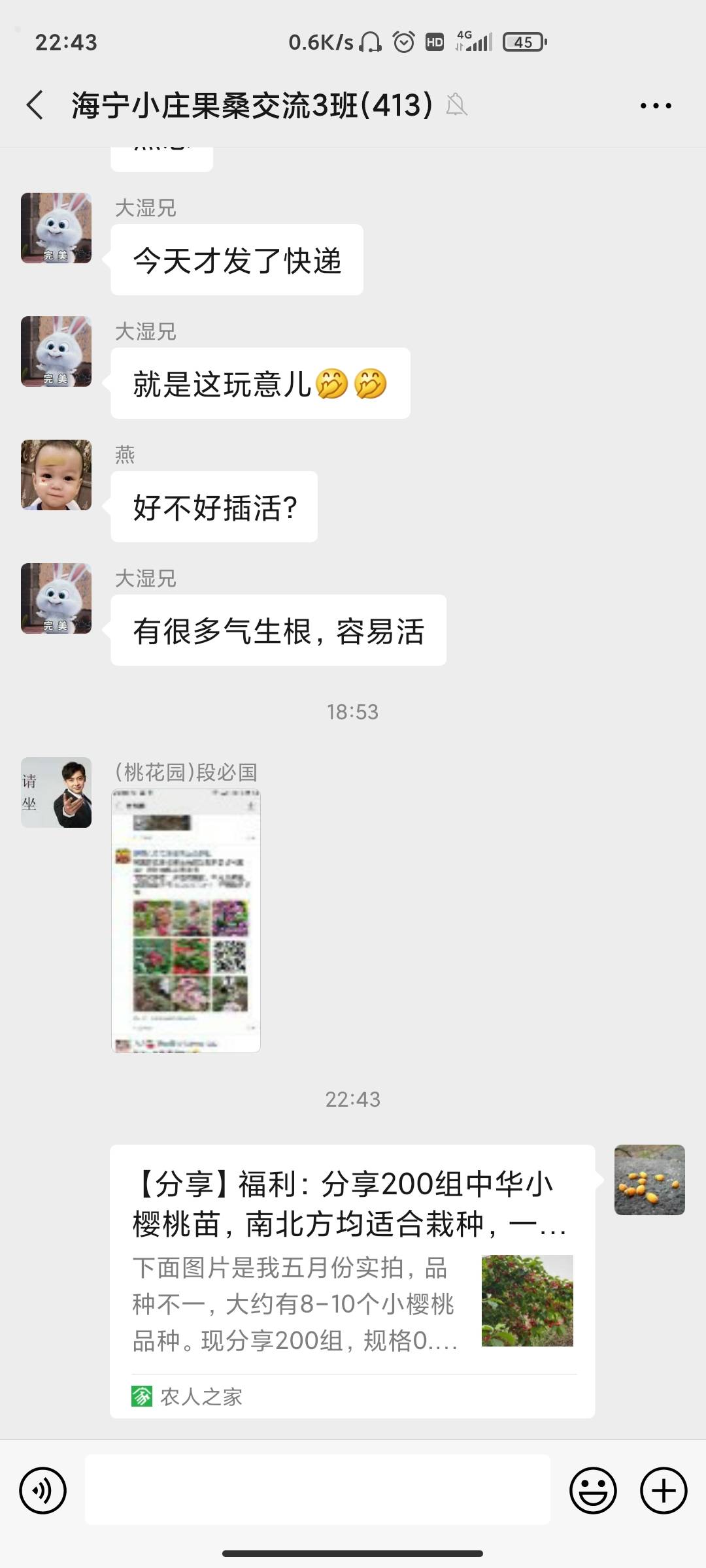Switch to voice message input

tap(43, 1490)
